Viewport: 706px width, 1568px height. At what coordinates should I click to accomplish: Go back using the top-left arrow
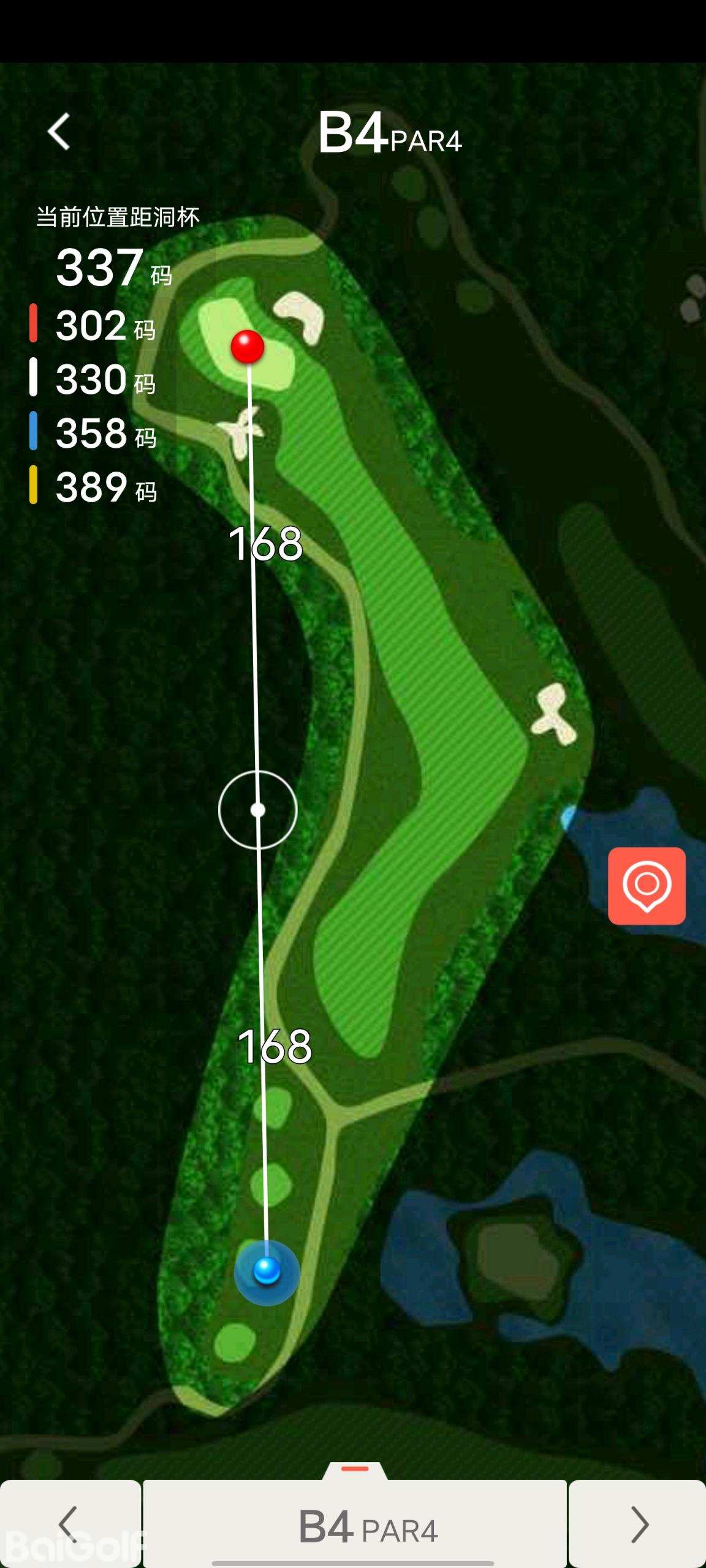pos(59,131)
